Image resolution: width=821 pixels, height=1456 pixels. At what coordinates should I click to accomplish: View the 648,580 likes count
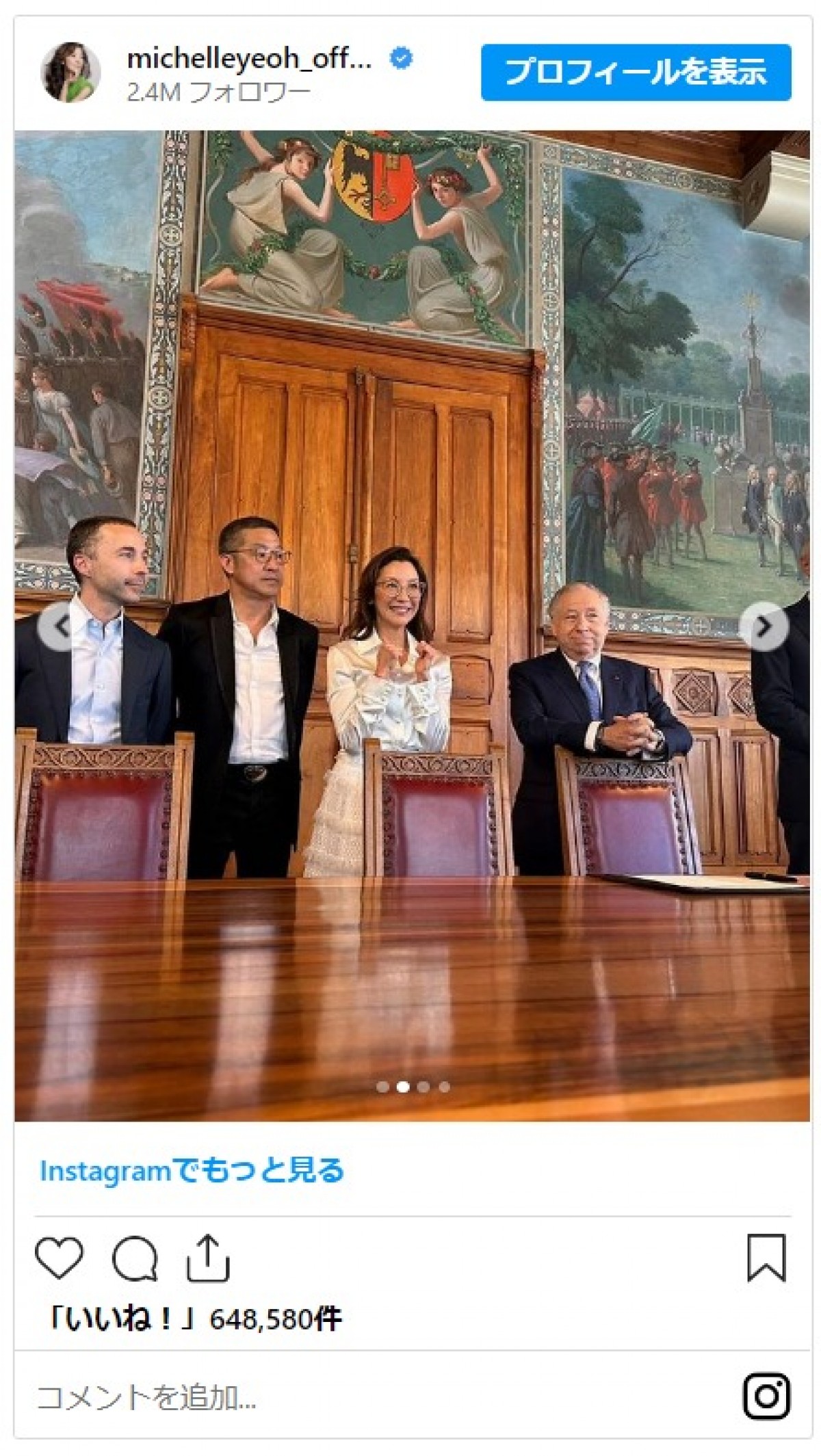(195, 1319)
